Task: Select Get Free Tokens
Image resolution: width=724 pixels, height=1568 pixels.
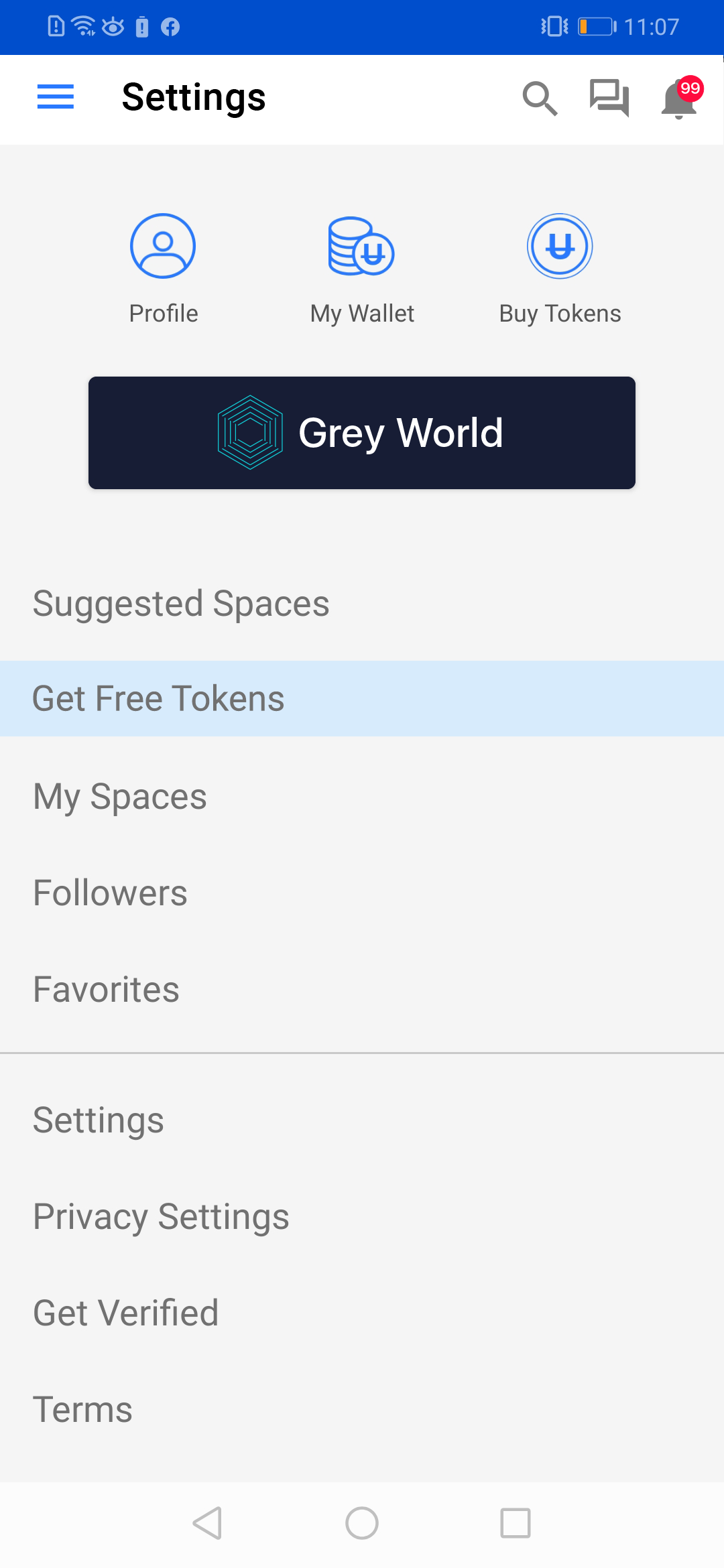Action: click(362, 699)
